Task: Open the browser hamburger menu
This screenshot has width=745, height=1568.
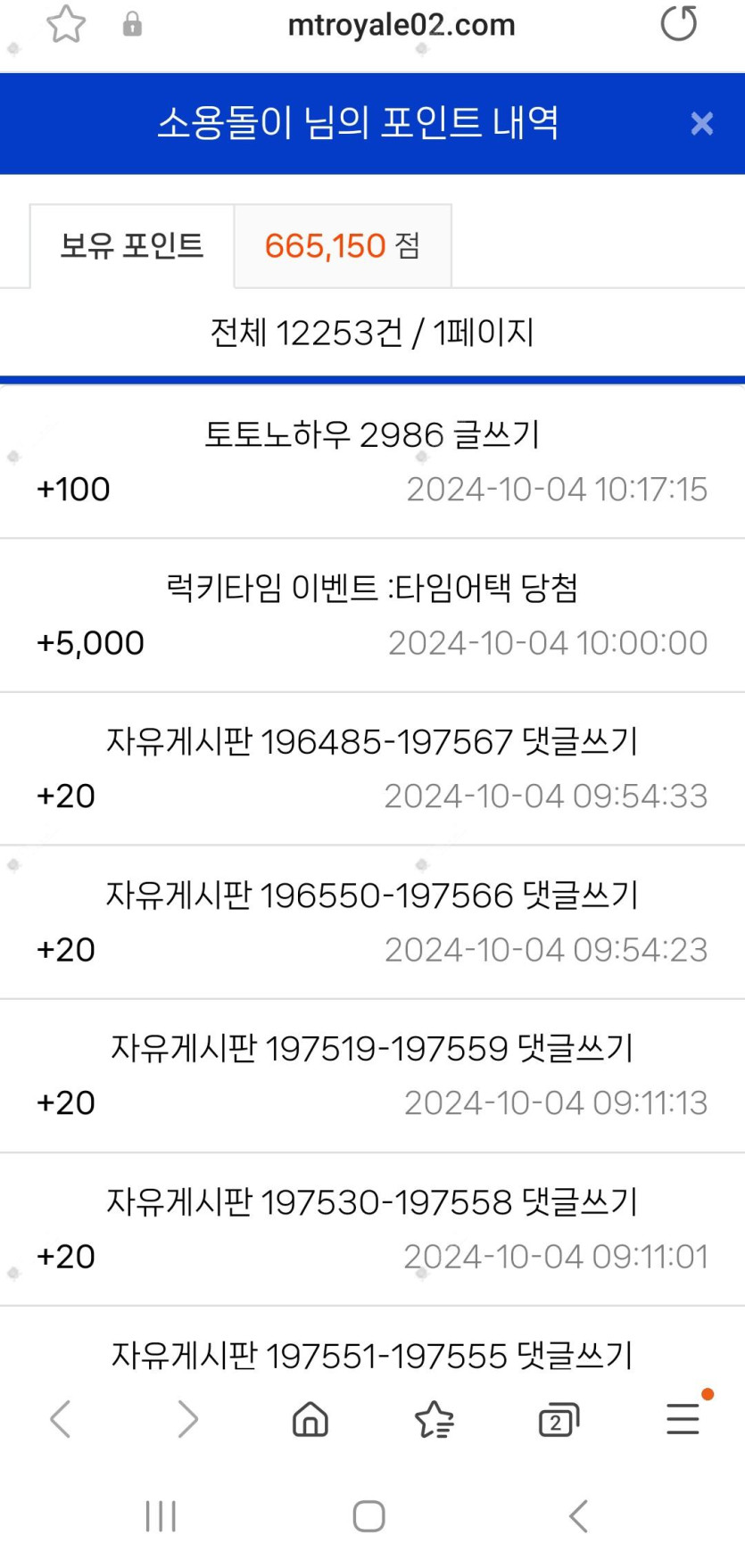Action: [683, 1419]
